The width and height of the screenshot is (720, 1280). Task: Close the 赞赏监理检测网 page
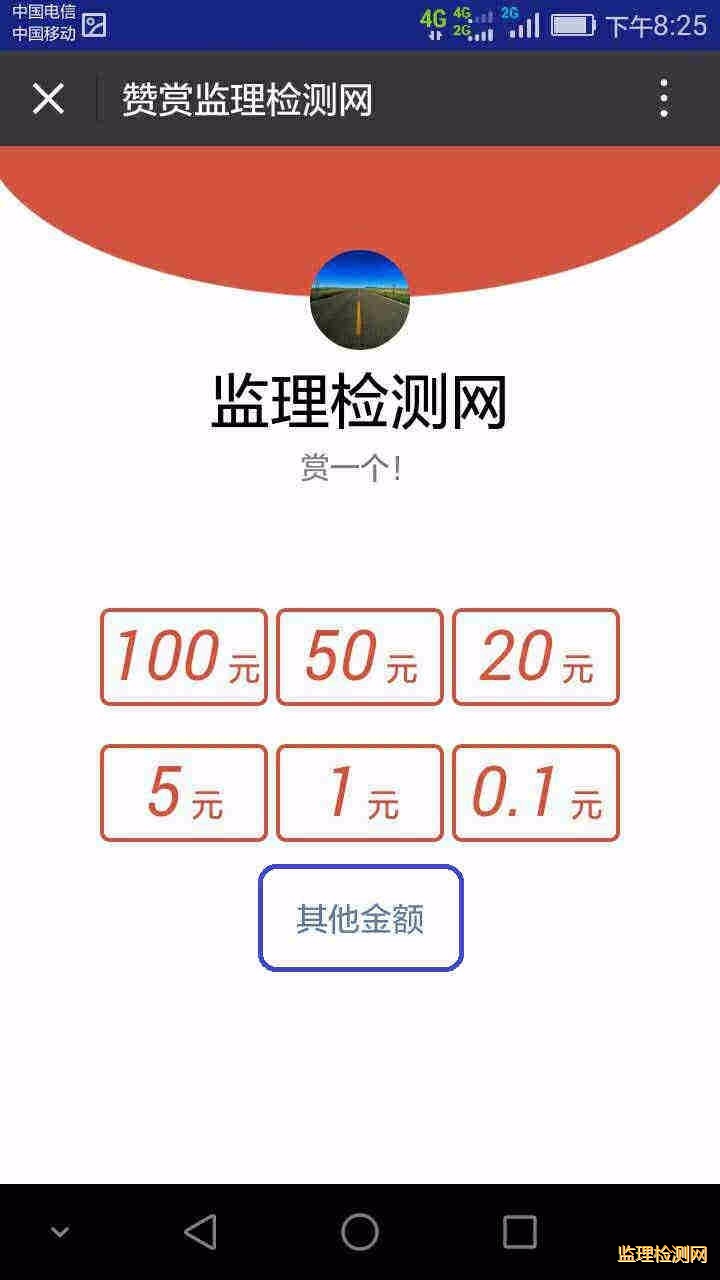[x=48, y=99]
